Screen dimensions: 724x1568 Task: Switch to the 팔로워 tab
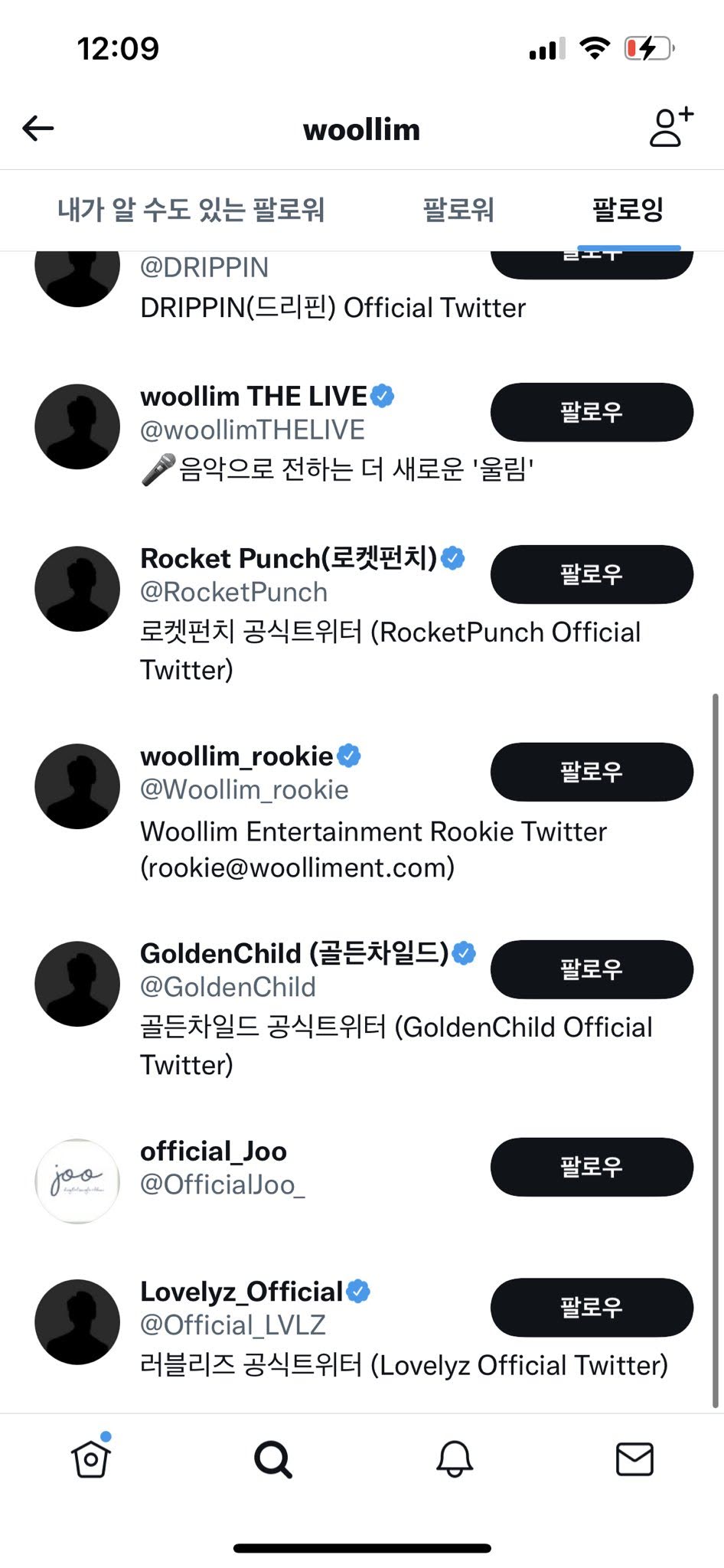[x=458, y=209]
